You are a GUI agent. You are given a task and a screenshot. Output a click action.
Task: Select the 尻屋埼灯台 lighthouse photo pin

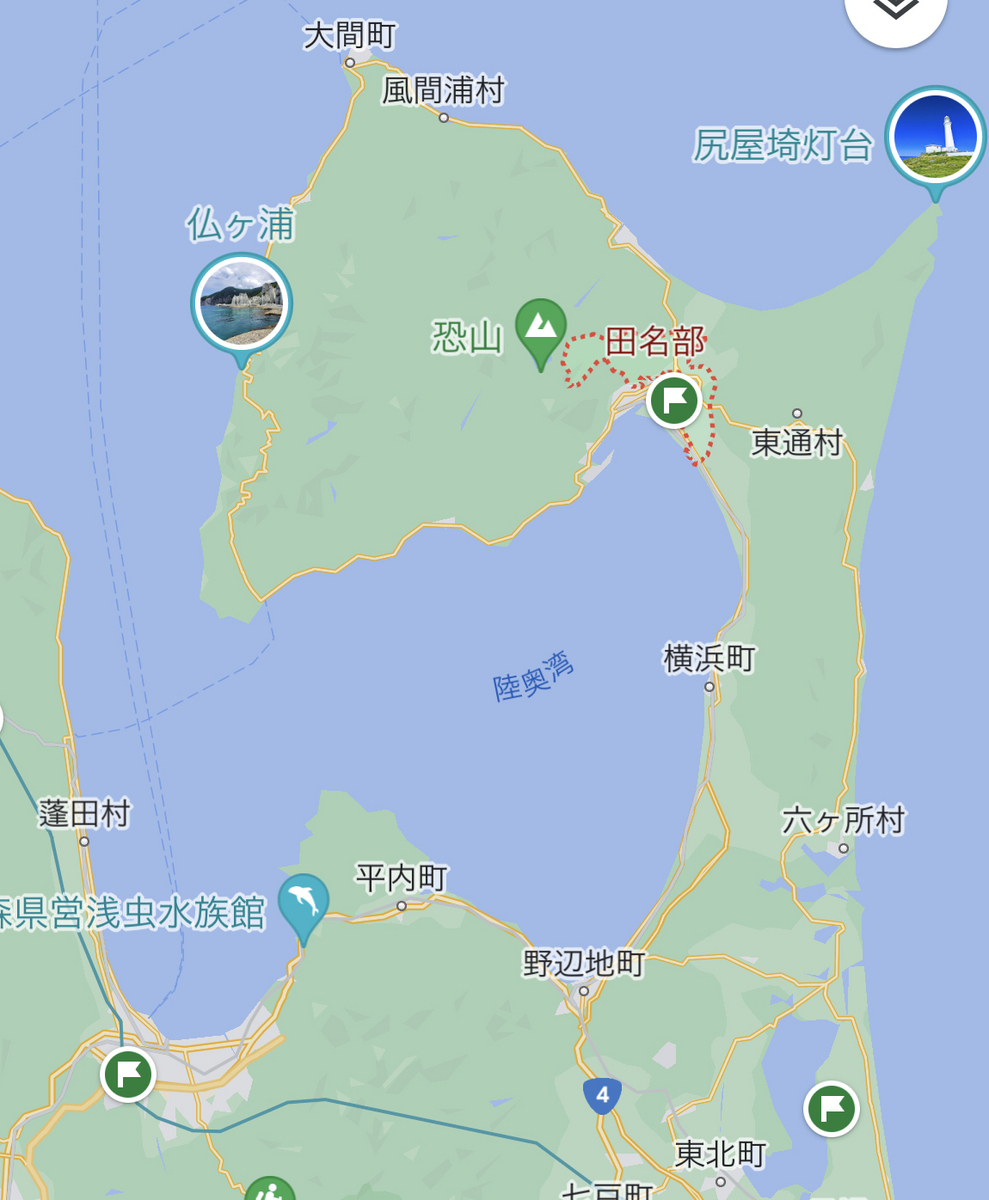coord(935,137)
